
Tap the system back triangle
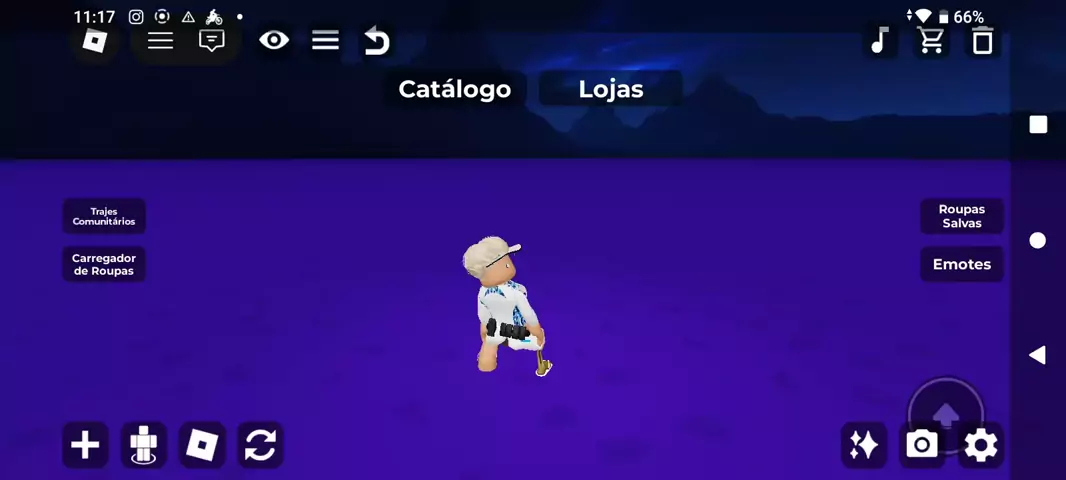(1038, 355)
